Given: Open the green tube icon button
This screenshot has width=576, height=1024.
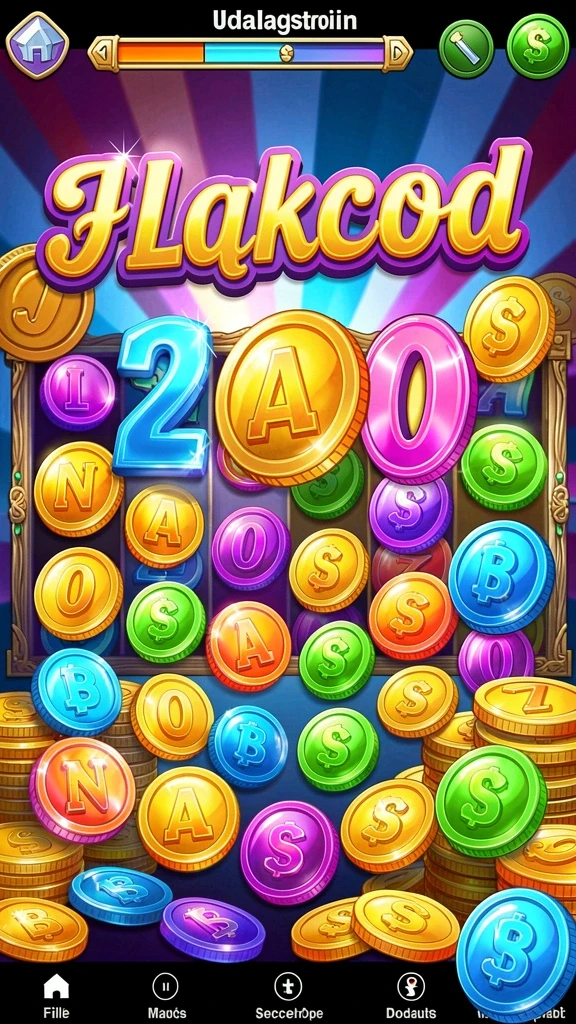Looking at the screenshot, I should [x=466, y=49].
